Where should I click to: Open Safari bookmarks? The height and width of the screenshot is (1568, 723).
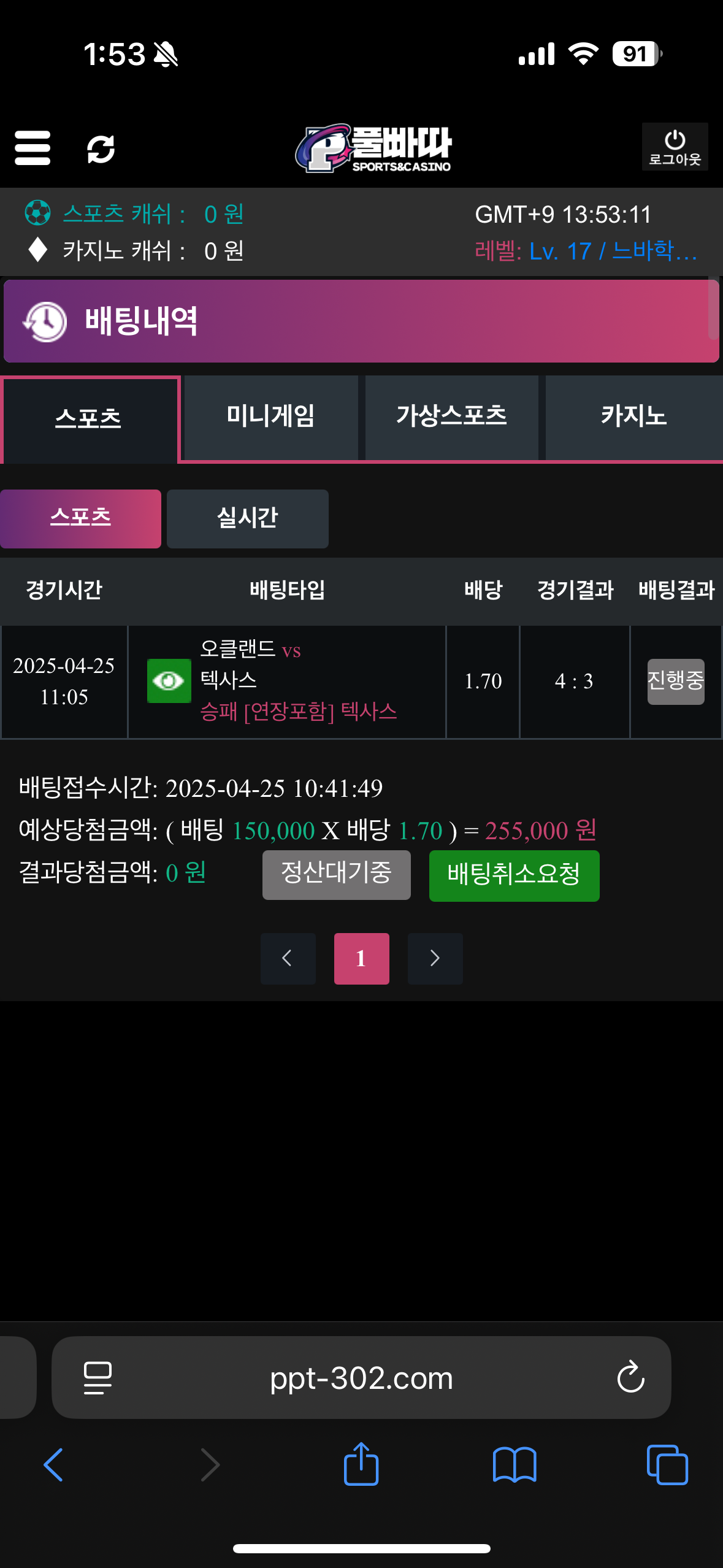[514, 1465]
